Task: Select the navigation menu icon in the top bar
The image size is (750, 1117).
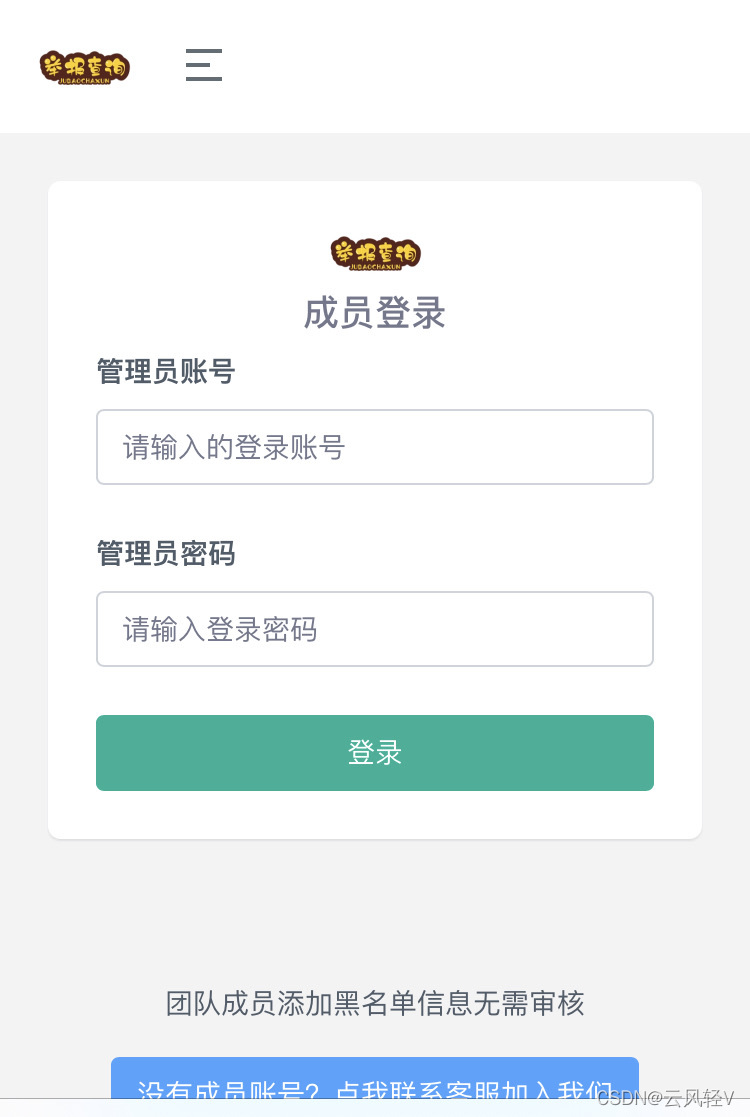Action: [203, 64]
